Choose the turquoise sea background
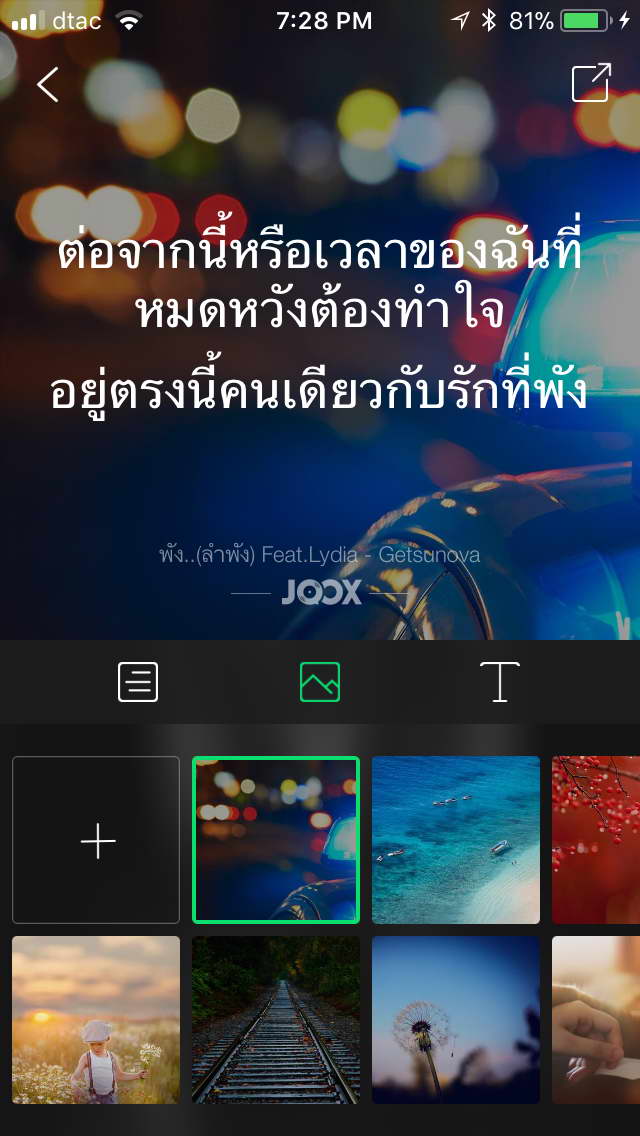640x1136 pixels. (x=456, y=840)
